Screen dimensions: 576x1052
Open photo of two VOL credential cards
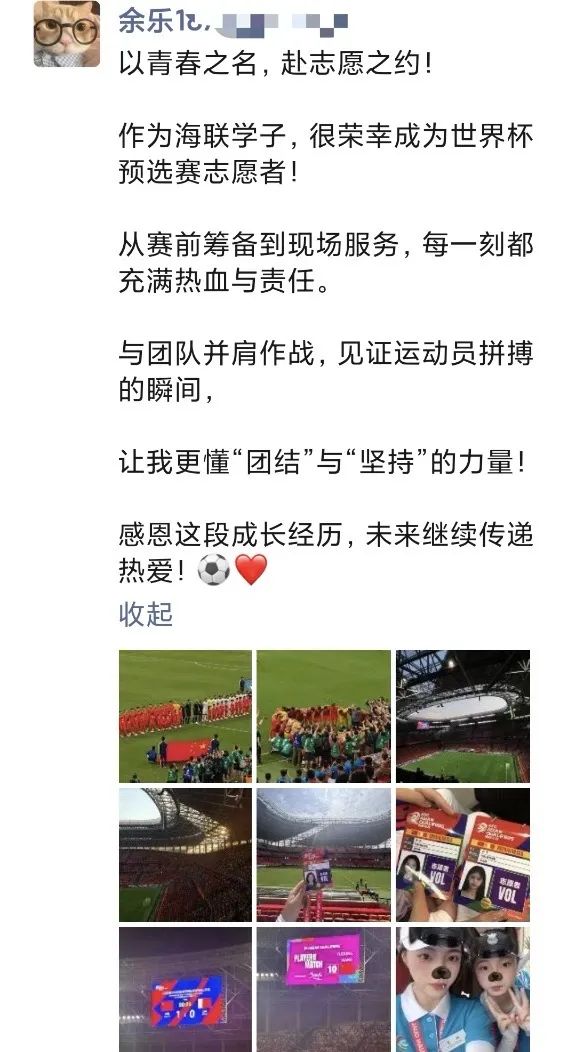point(463,855)
